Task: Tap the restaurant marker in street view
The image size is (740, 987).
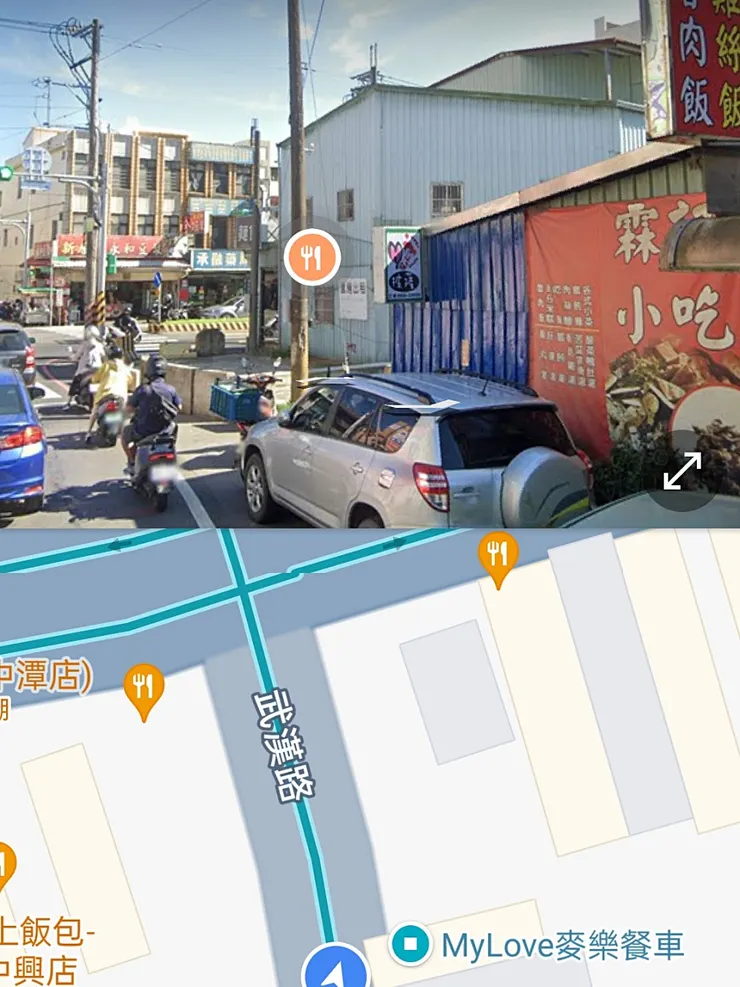Action: 312,259
